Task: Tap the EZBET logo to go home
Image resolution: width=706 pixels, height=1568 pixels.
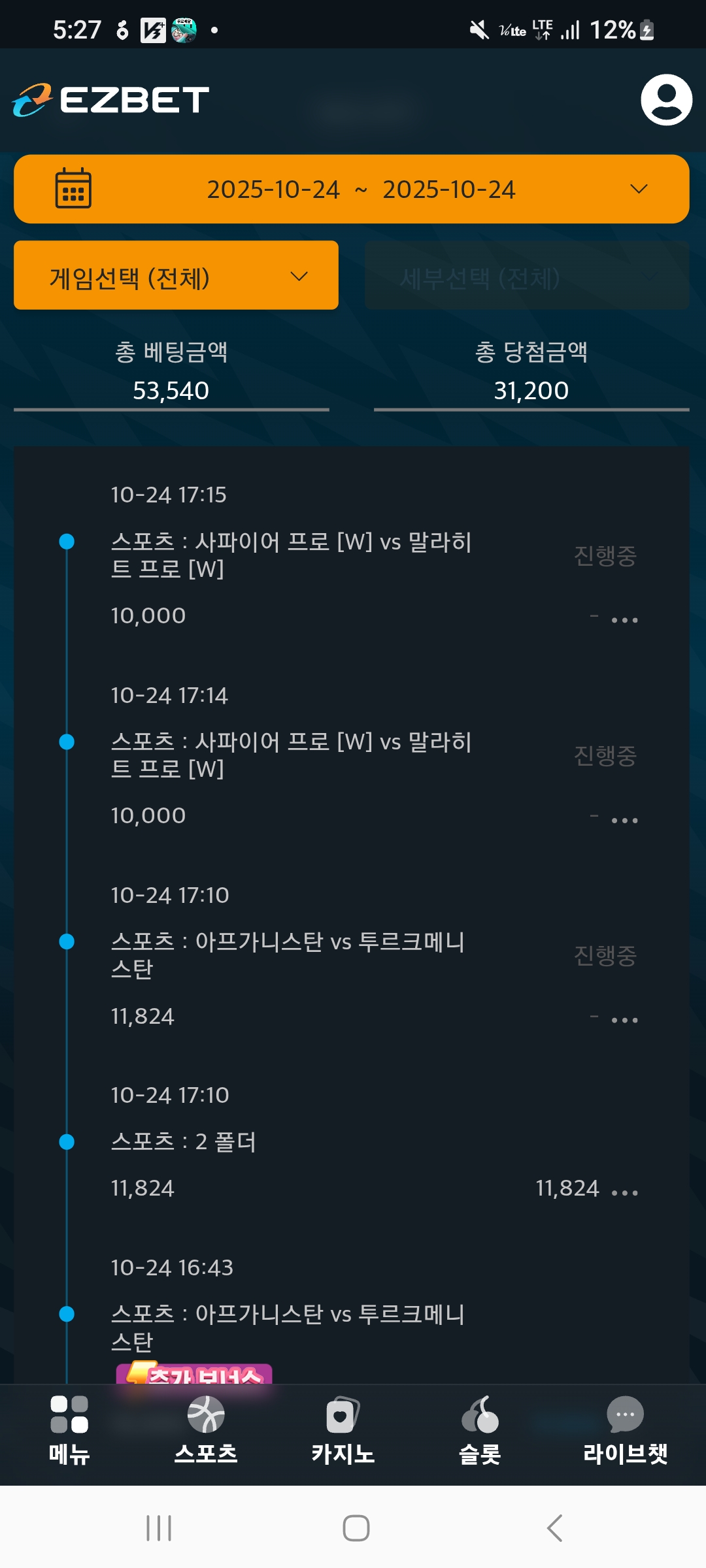Action: tap(111, 100)
